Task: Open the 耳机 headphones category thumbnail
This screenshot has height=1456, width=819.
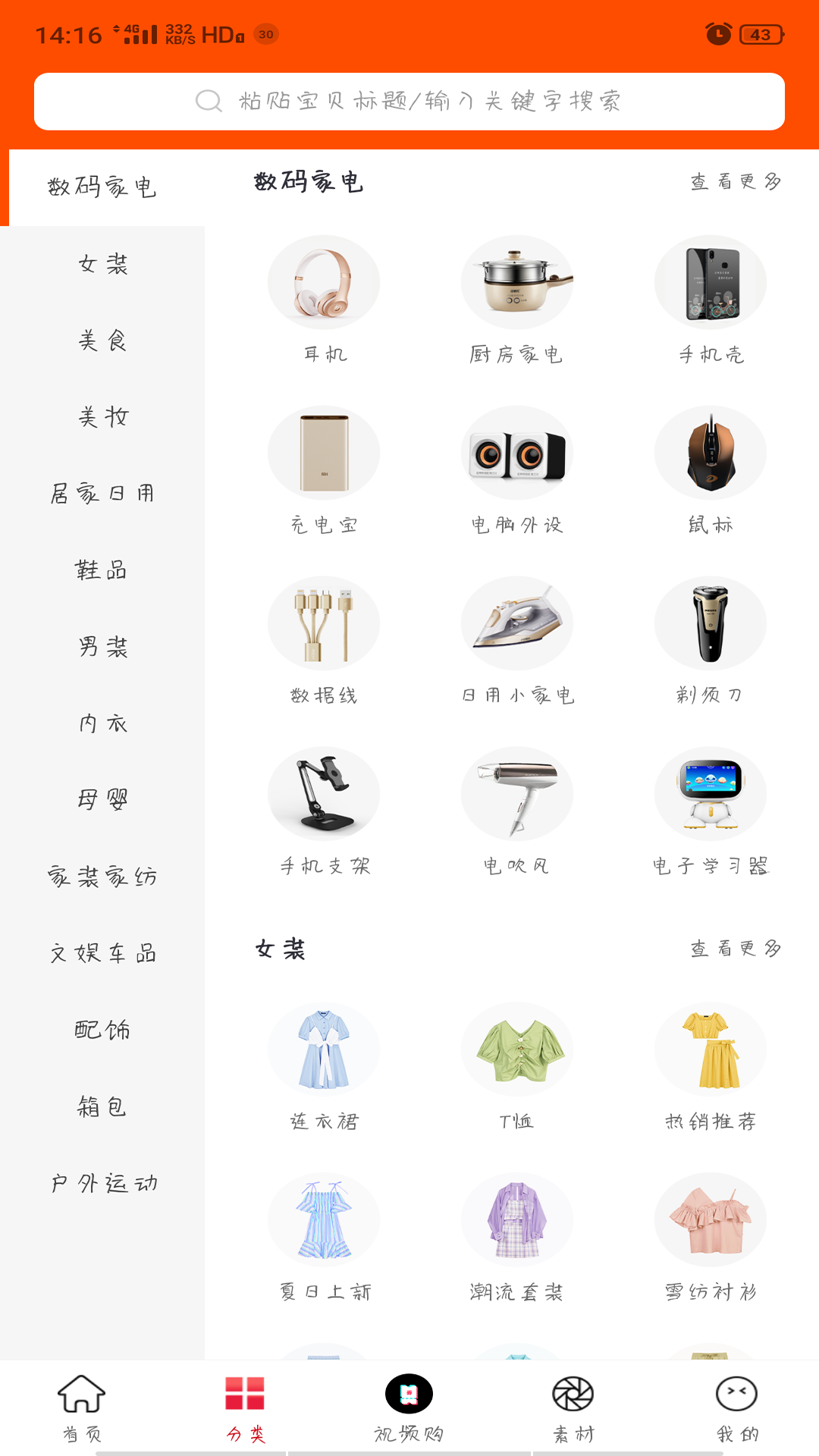Action: [x=324, y=281]
